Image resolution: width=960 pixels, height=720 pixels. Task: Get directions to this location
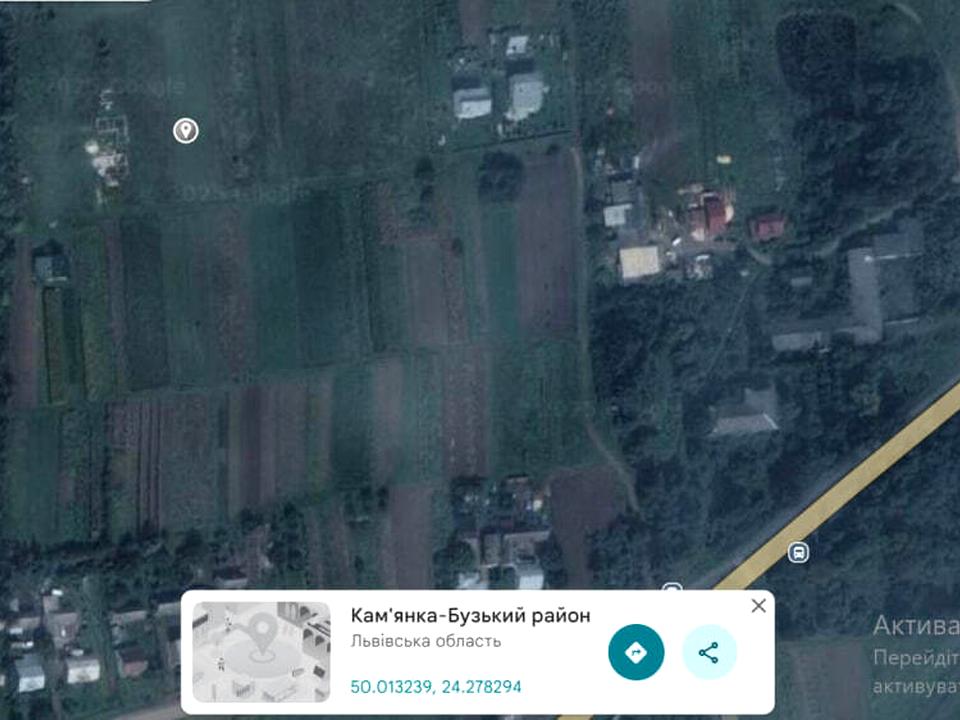click(x=636, y=652)
